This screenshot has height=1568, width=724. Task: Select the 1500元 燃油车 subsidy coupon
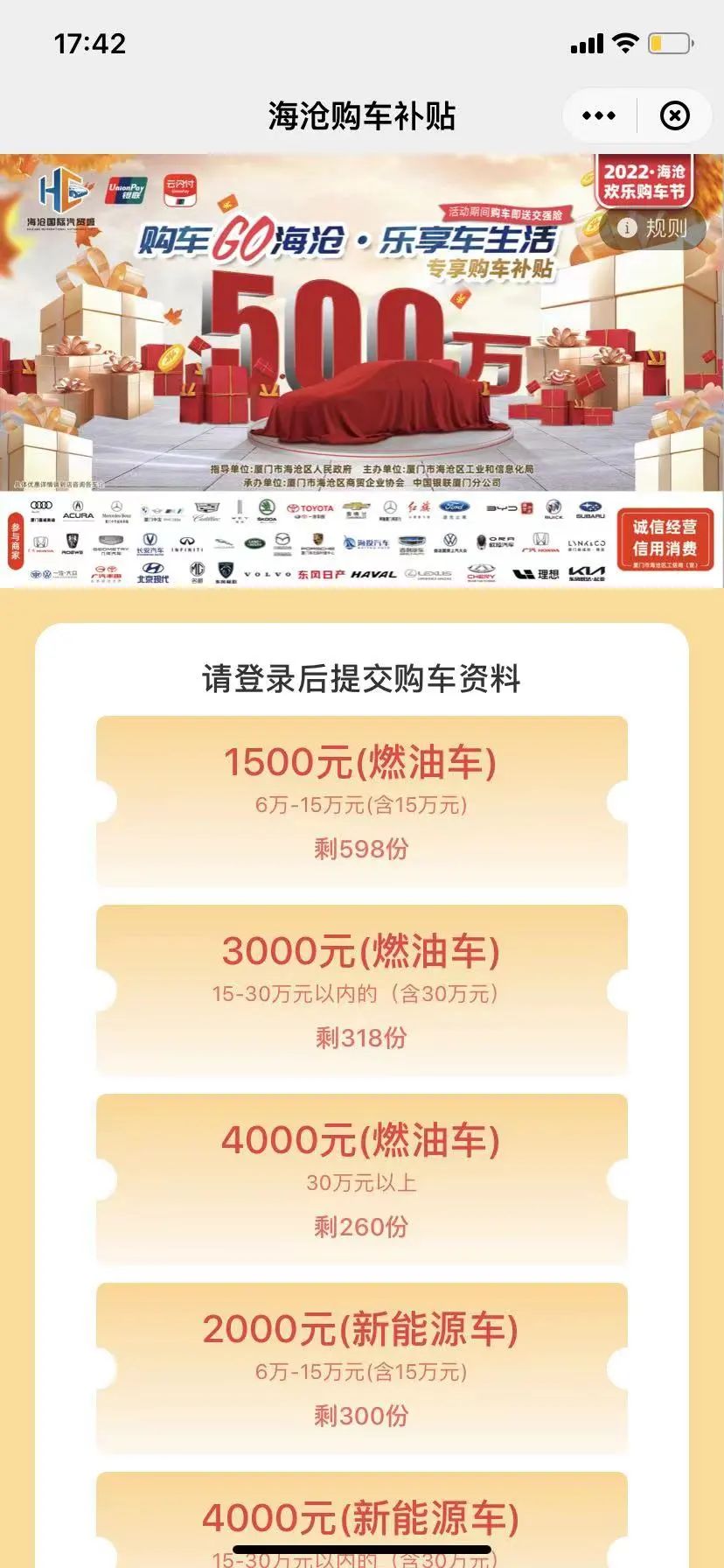361,801
